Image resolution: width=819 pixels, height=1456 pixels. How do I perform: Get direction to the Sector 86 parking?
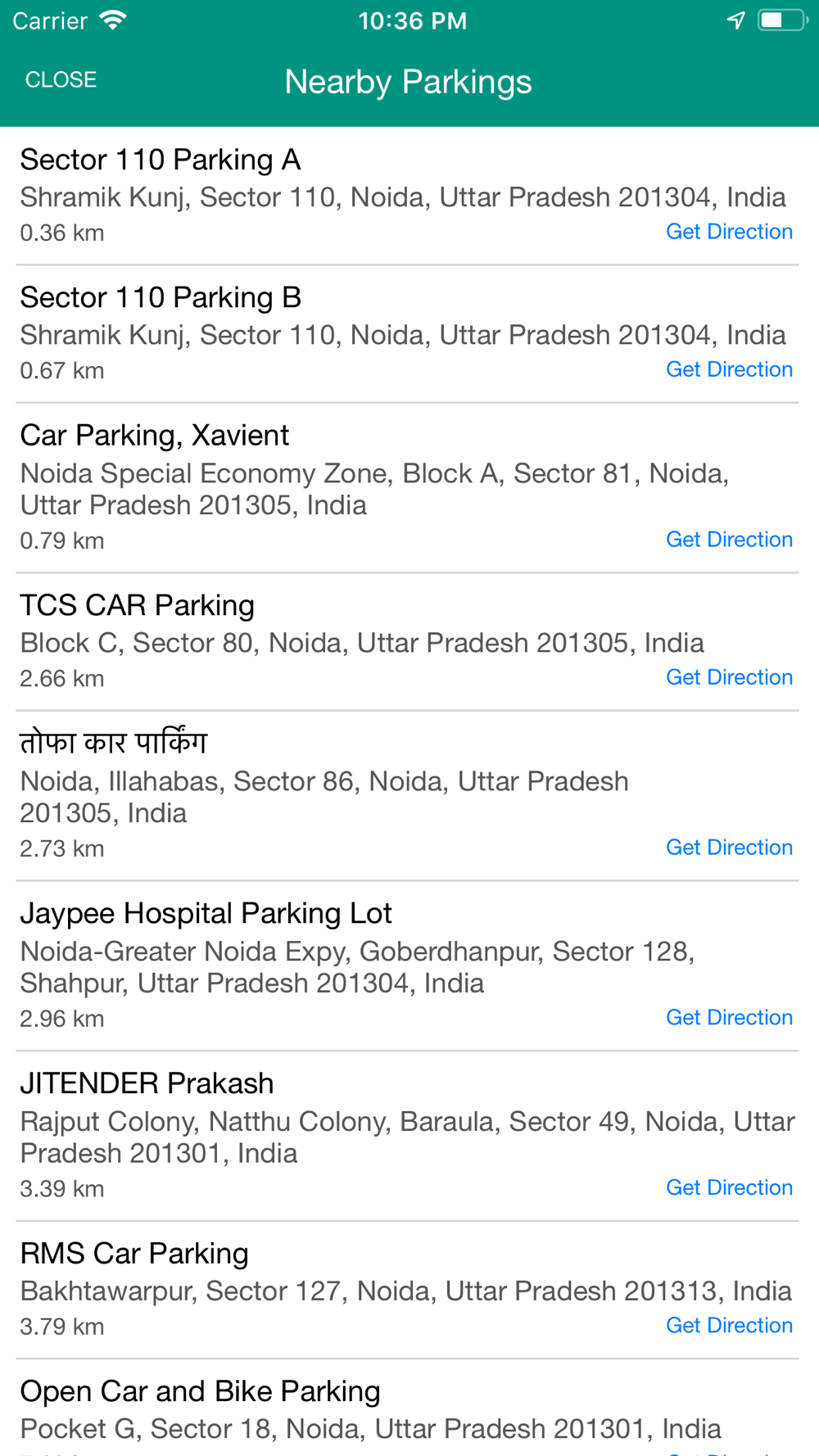coord(729,848)
